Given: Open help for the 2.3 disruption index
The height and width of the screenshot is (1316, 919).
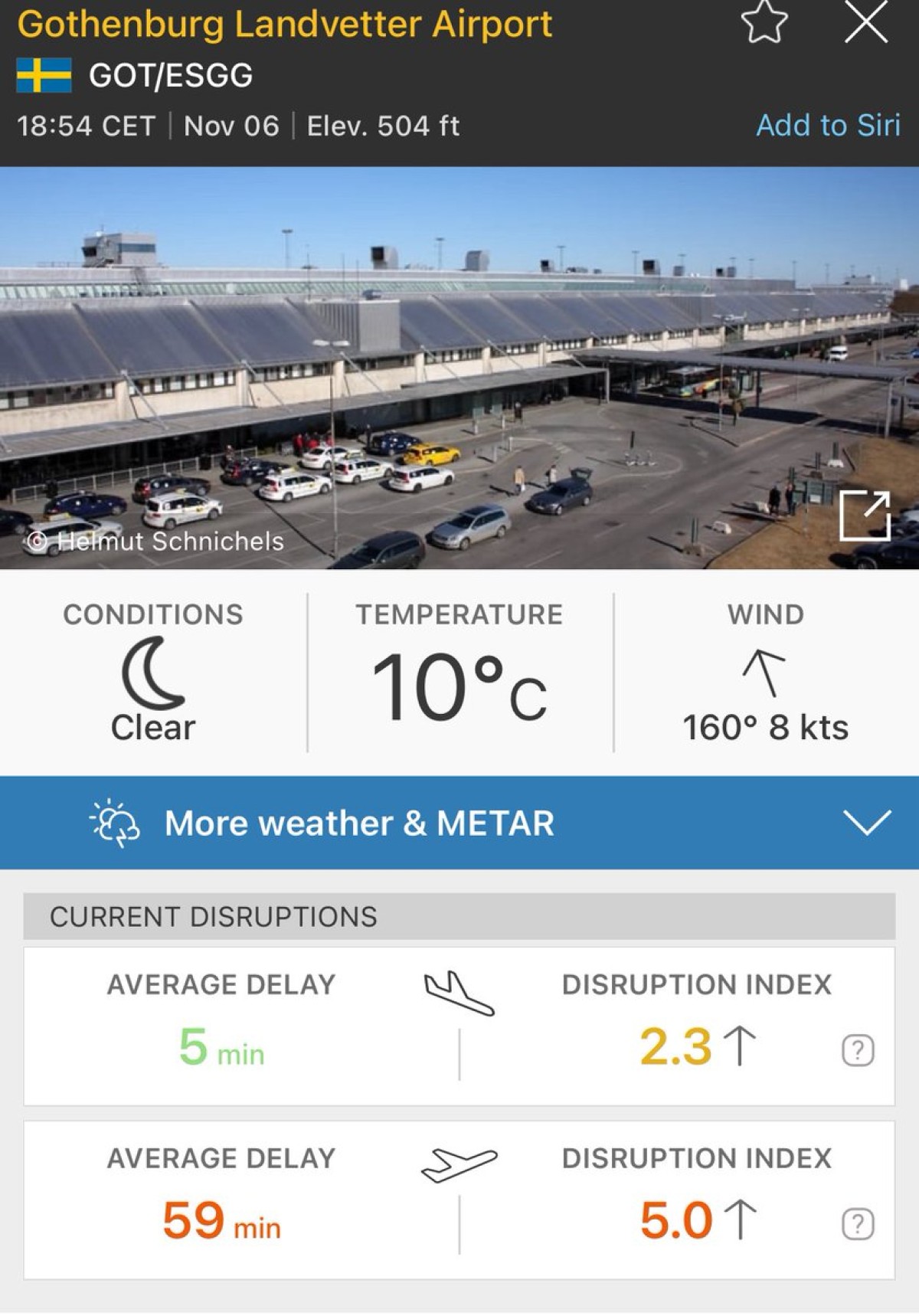Looking at the screenshot, I should pos(858,1050).
